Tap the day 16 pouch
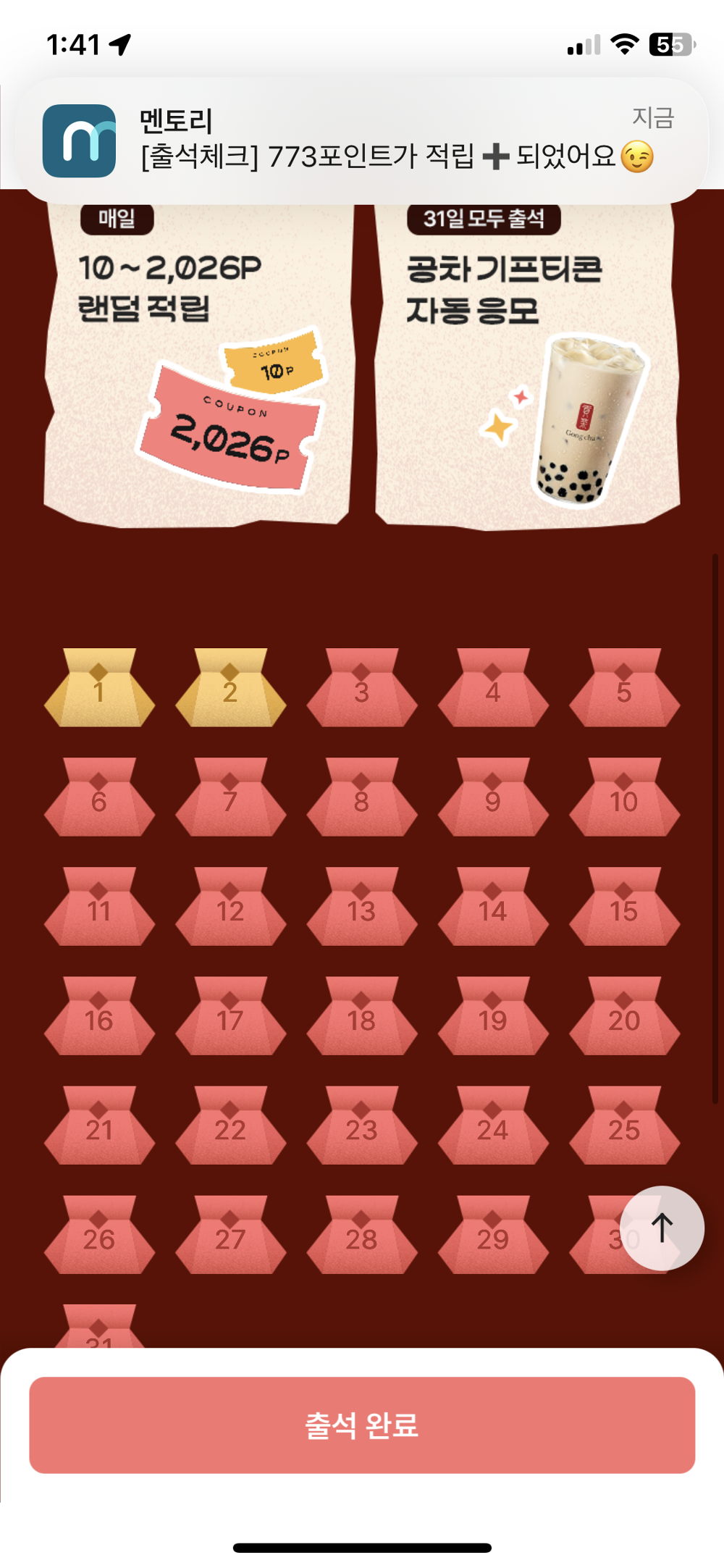This screenshot has height=1568, width=724. [x=99, y=1018]
